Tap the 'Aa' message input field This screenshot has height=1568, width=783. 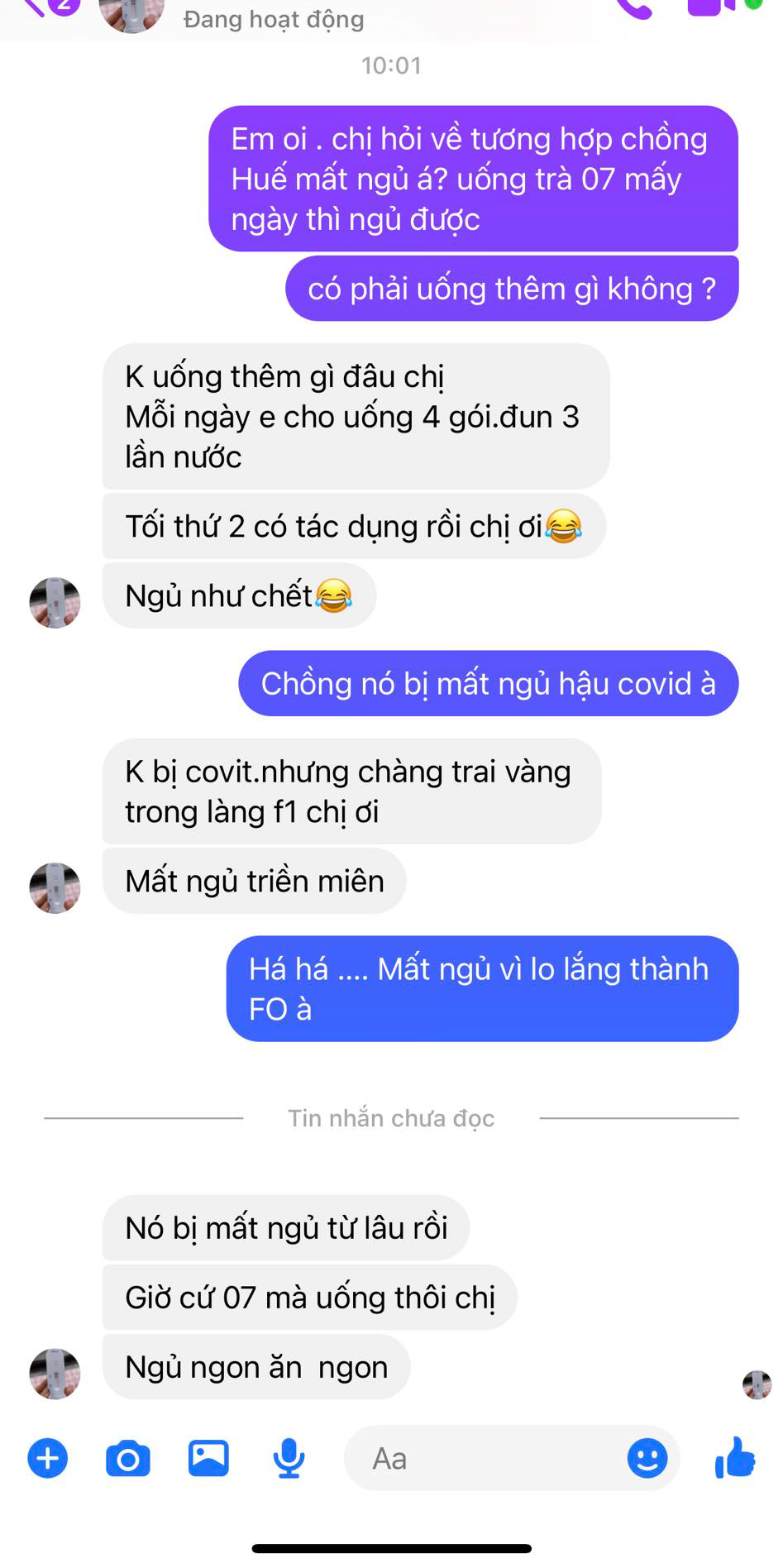click(x=463, y=1458)
